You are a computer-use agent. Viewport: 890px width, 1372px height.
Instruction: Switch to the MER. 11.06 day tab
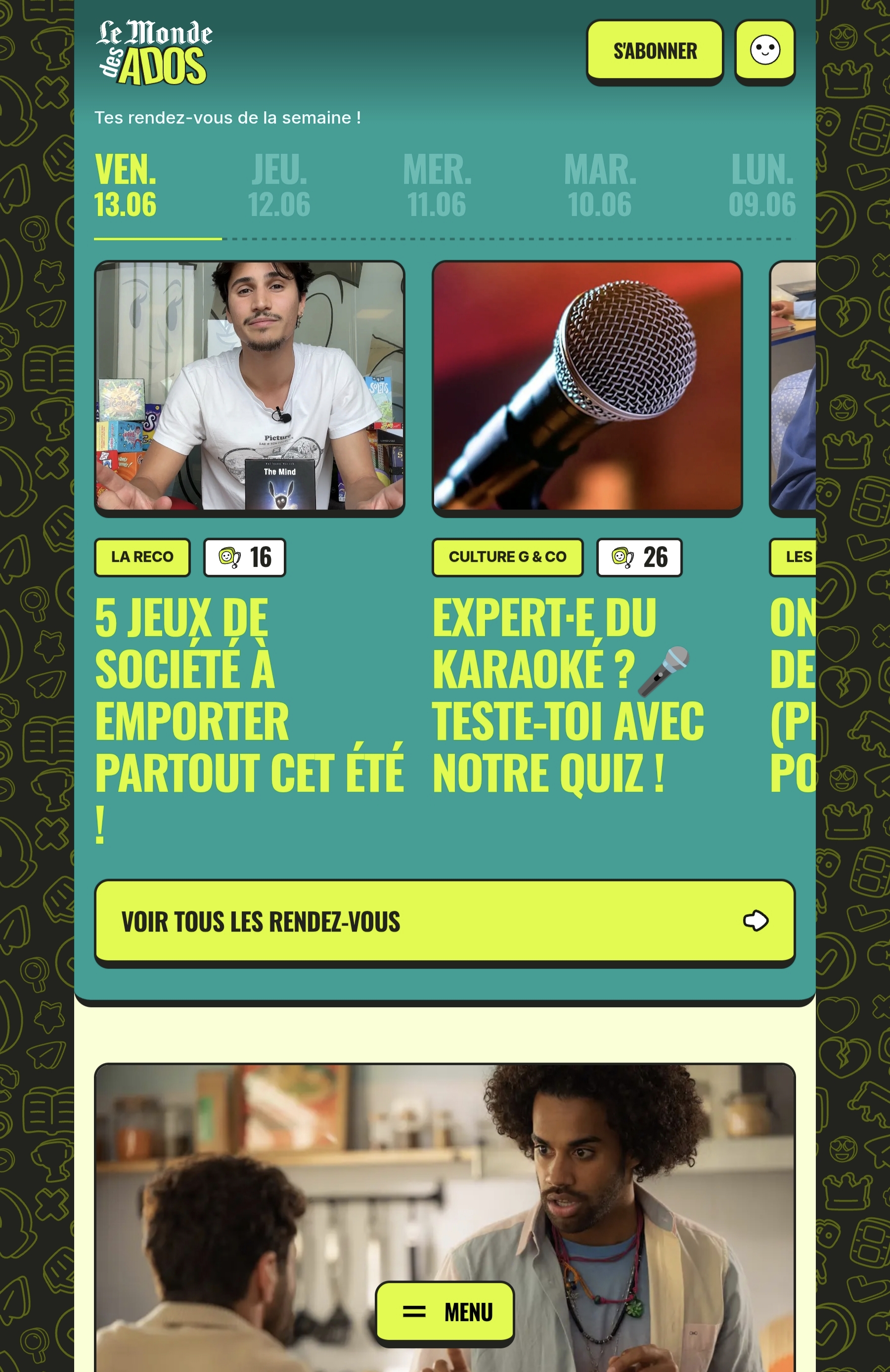[x=437, y=186]
